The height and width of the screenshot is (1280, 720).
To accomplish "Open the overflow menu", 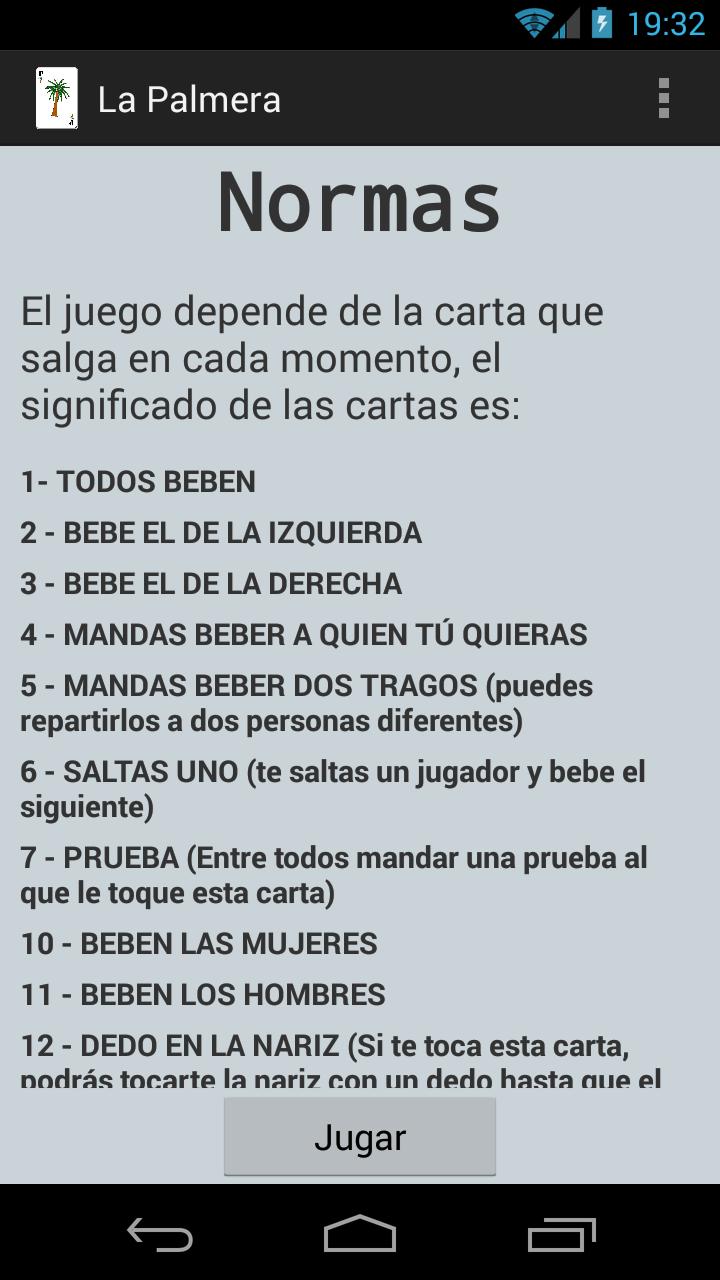I will click(x=663, y=99).
